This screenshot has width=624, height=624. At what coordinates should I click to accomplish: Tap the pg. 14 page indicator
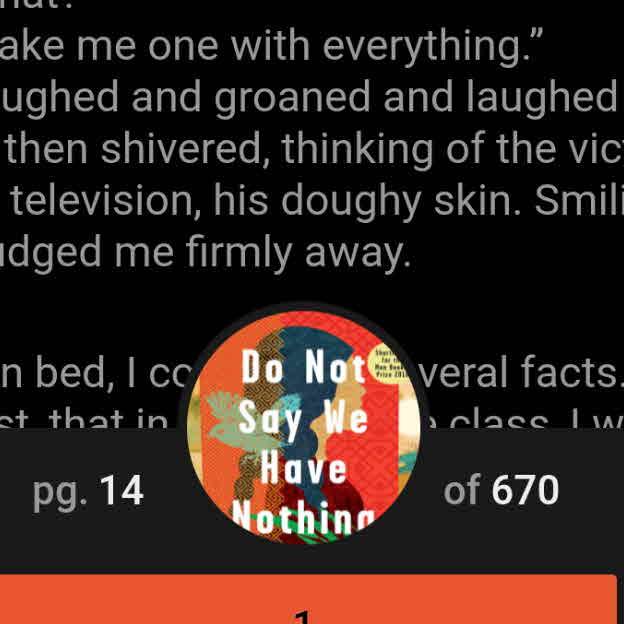(x=88, y=491)
